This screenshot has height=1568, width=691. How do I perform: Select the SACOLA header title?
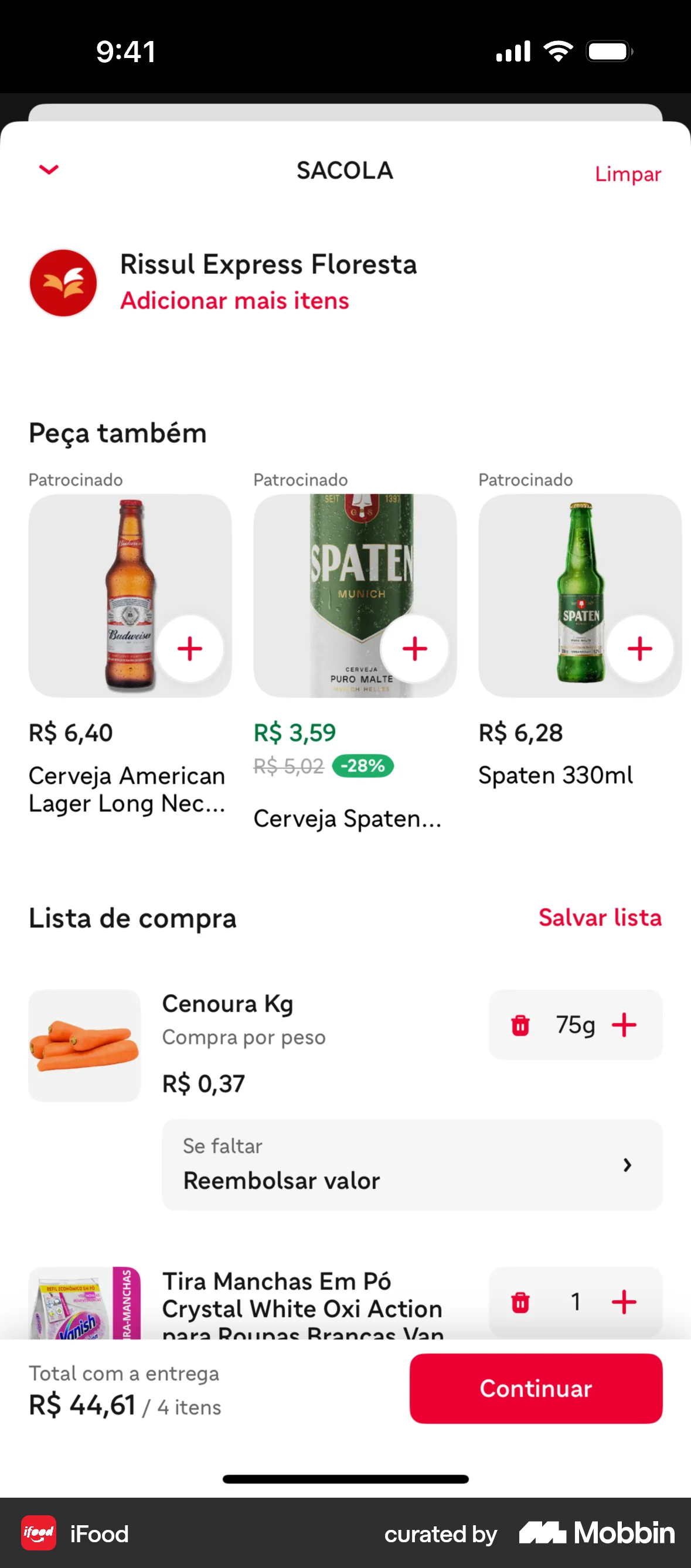click(345, 171)
